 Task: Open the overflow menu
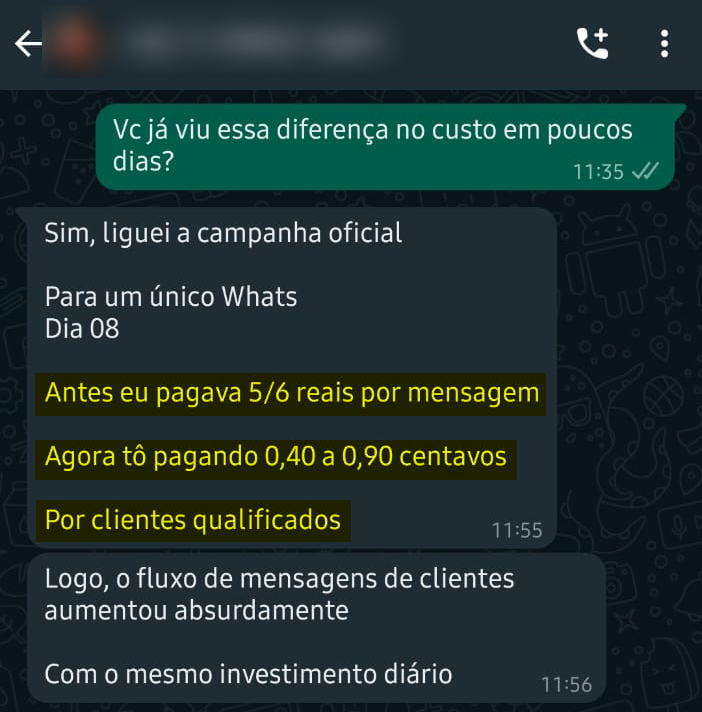click(x=664, y=44)
